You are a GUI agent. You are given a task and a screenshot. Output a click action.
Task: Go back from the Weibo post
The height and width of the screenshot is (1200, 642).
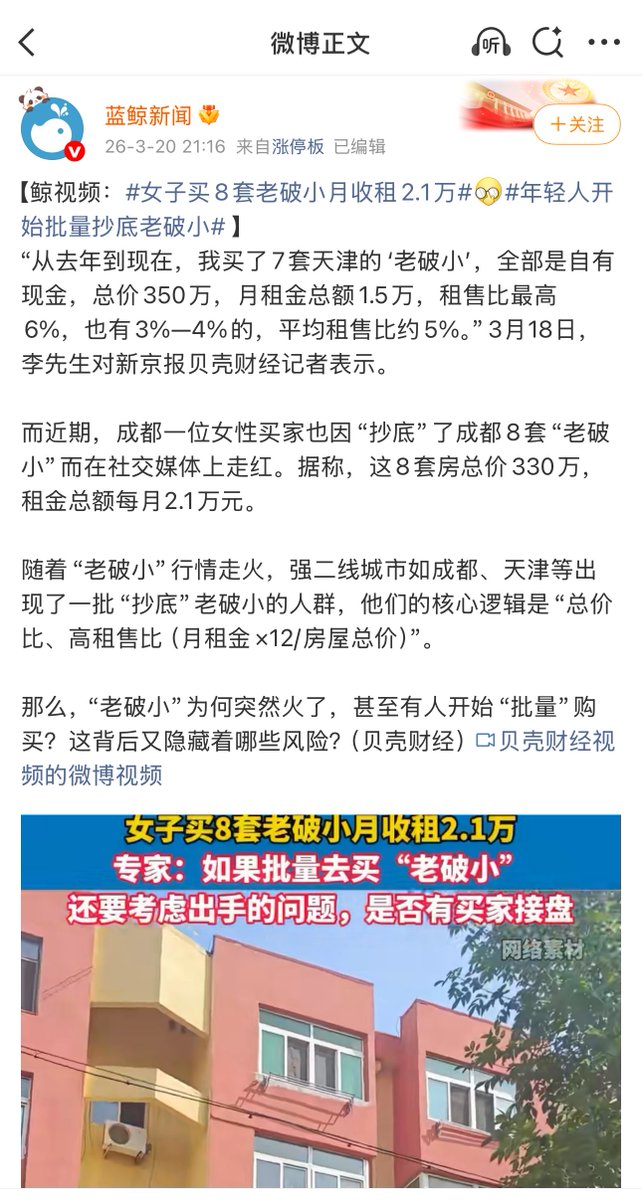coord(27,43)
